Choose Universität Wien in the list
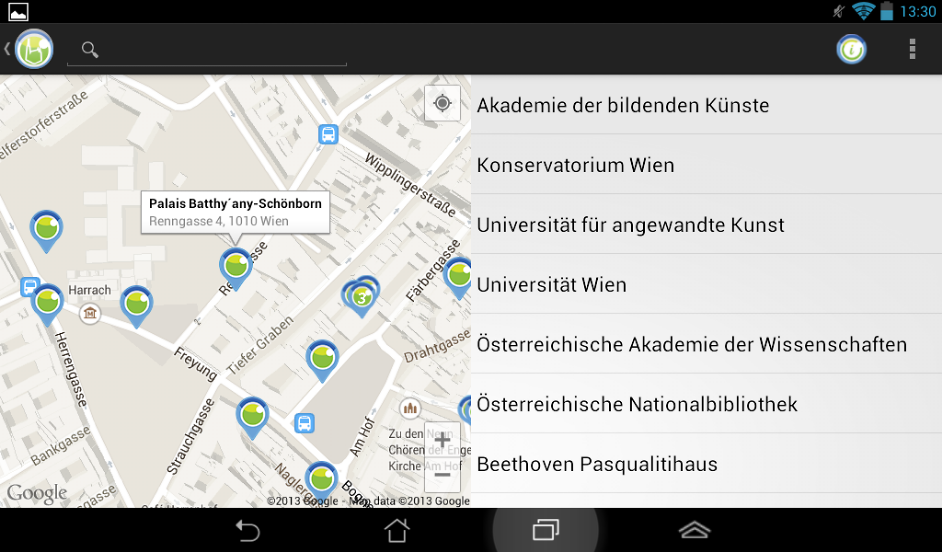942x552 pixels. tap(706, 285)
